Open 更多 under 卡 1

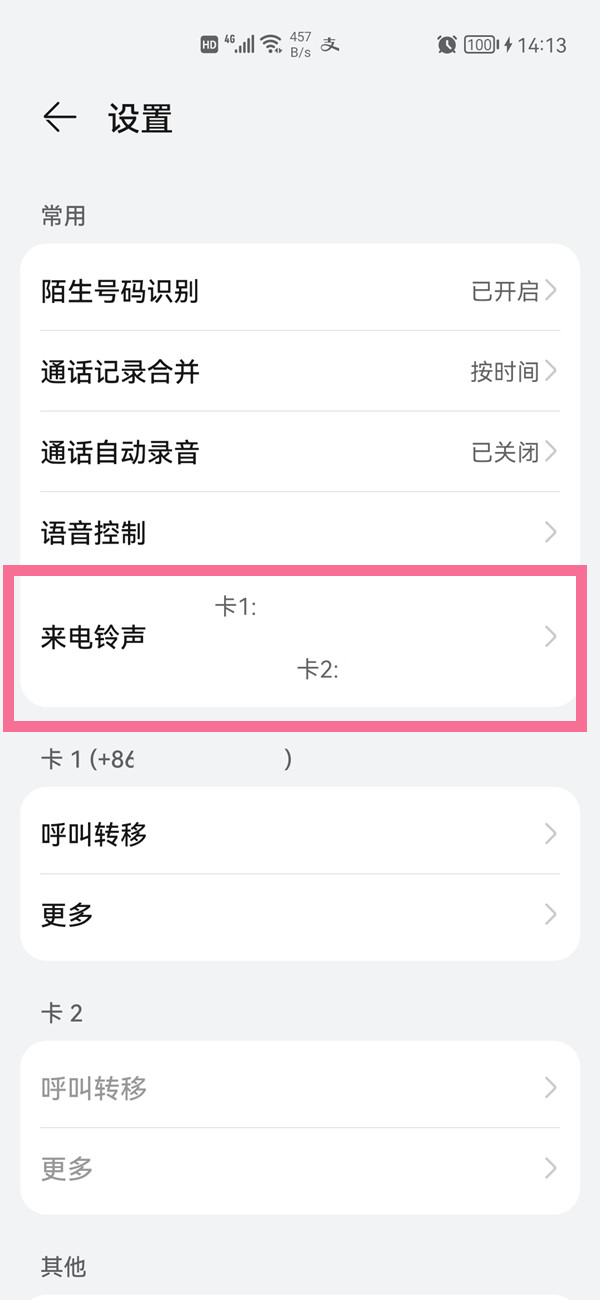click(x=299, y=915)
